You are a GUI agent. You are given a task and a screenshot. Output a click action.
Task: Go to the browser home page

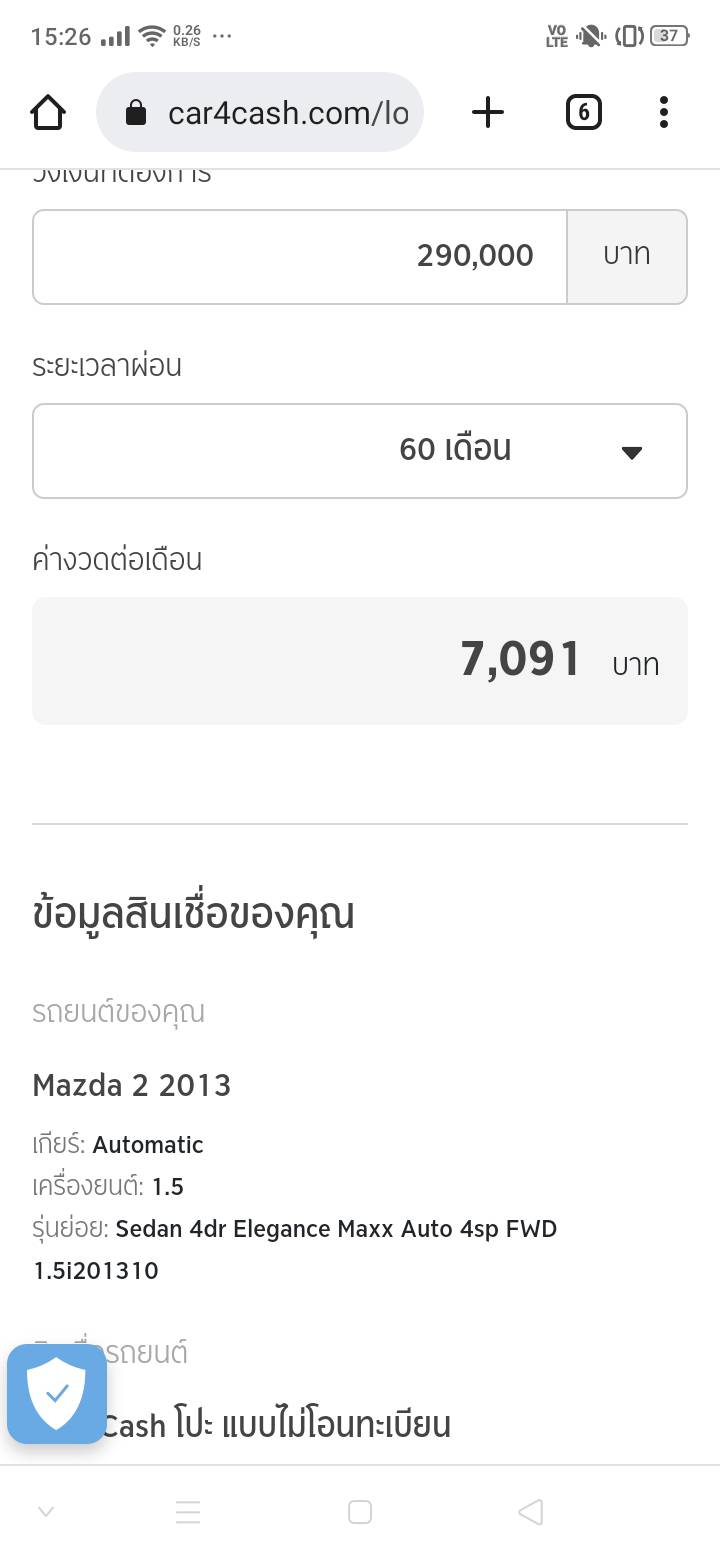[48, 113]
